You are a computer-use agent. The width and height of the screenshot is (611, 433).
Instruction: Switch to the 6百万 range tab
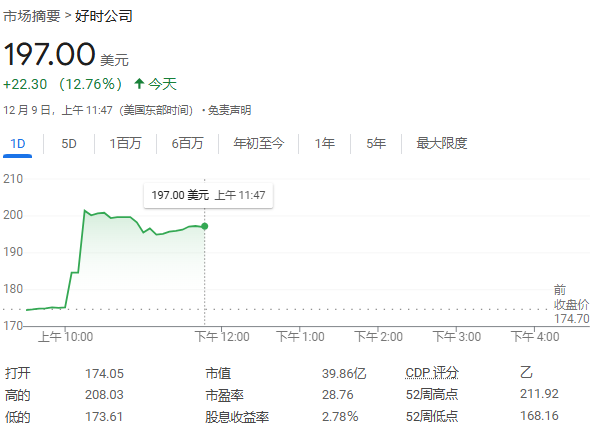point(187,144)
